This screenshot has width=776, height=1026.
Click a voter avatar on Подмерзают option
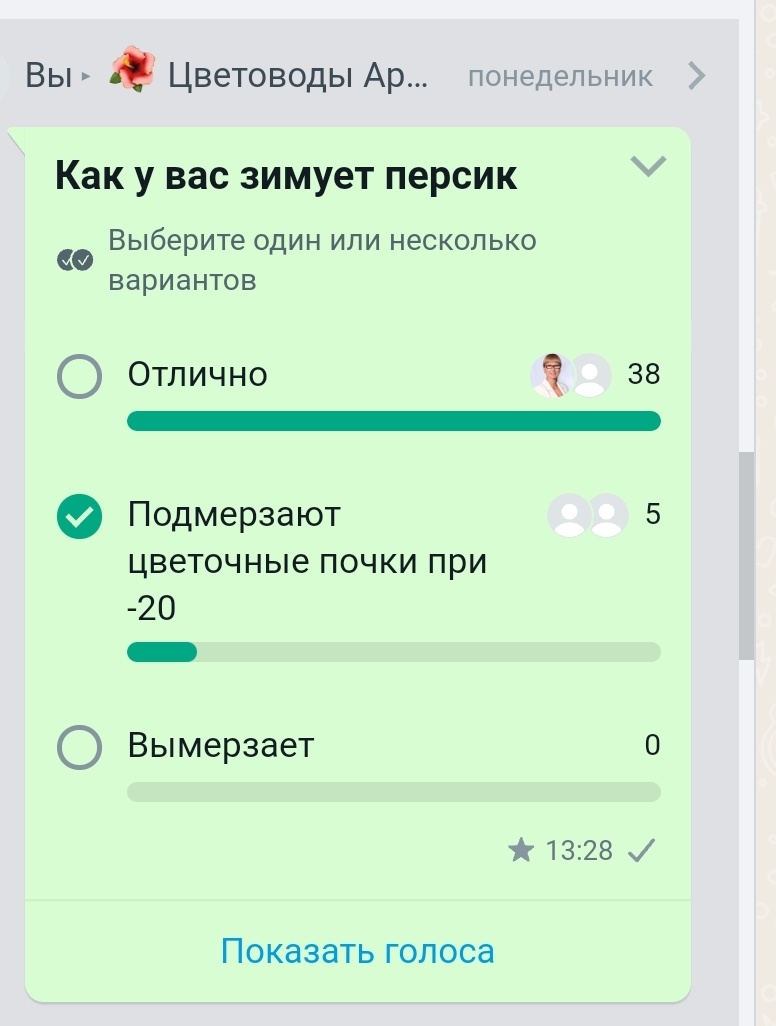[x=567, y=515]
